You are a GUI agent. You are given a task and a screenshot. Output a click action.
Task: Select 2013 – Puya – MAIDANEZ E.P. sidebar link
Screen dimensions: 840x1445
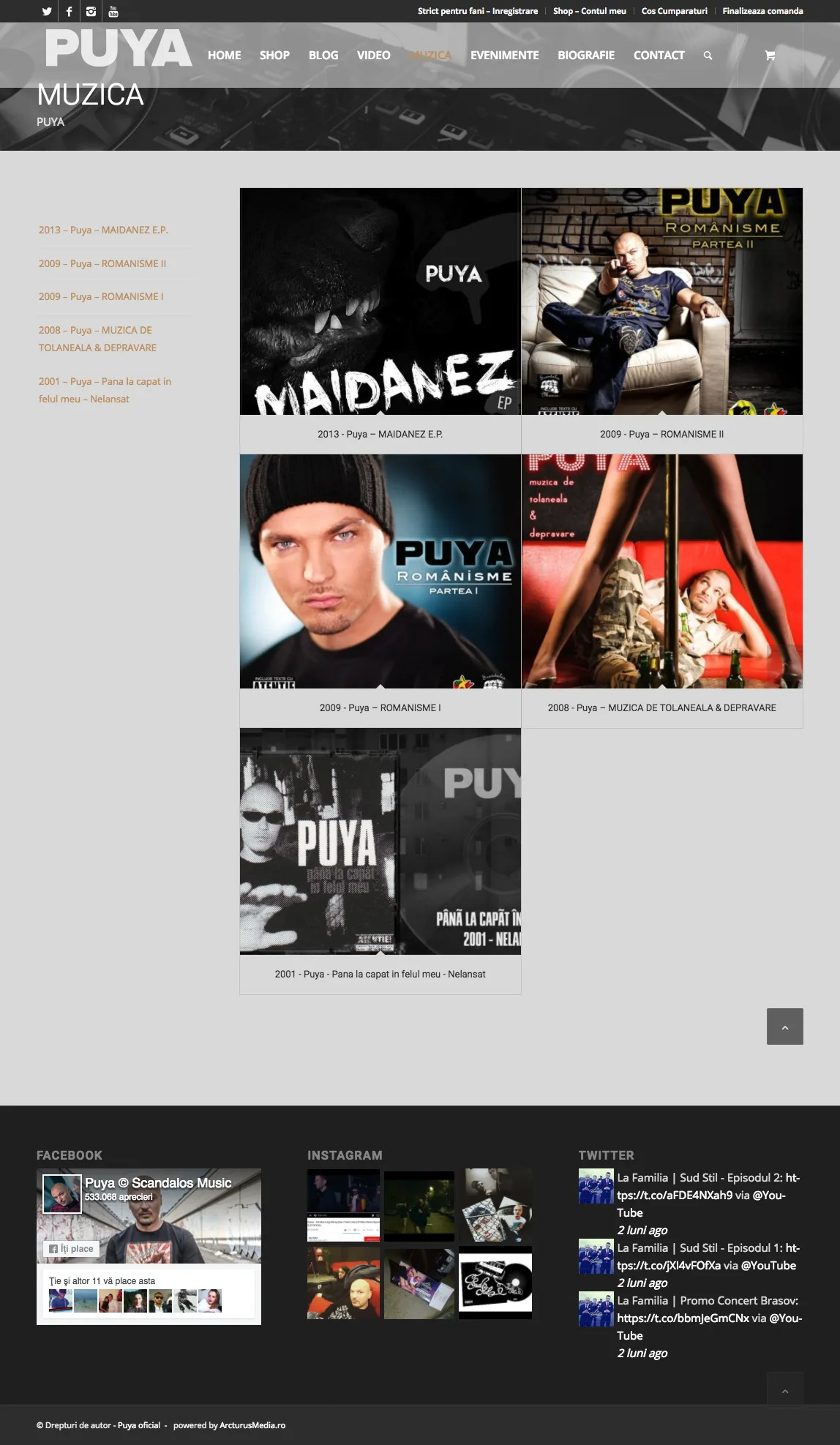coord(103,230)
